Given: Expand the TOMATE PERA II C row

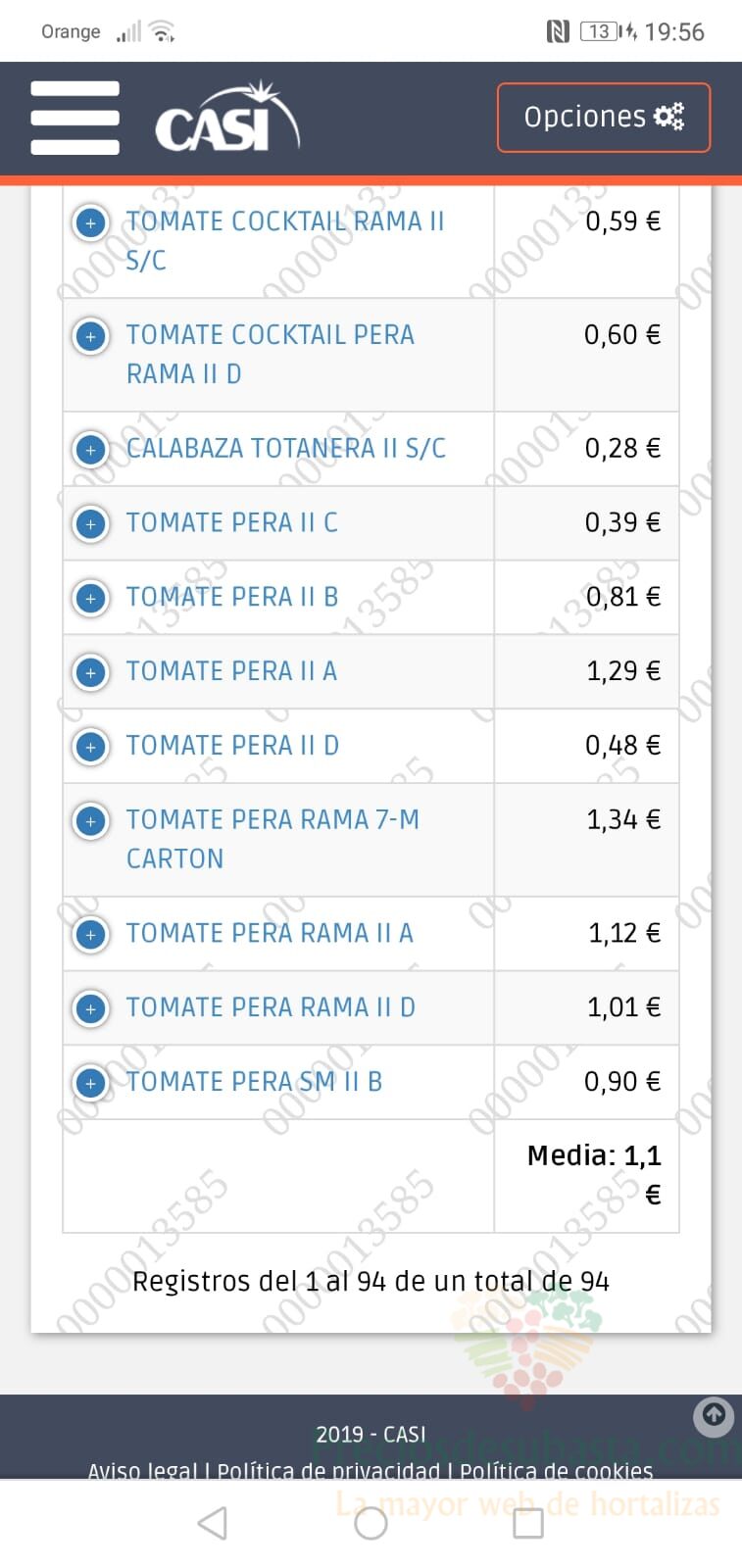Looking at the screenshot, I should (x=91, y=524).
